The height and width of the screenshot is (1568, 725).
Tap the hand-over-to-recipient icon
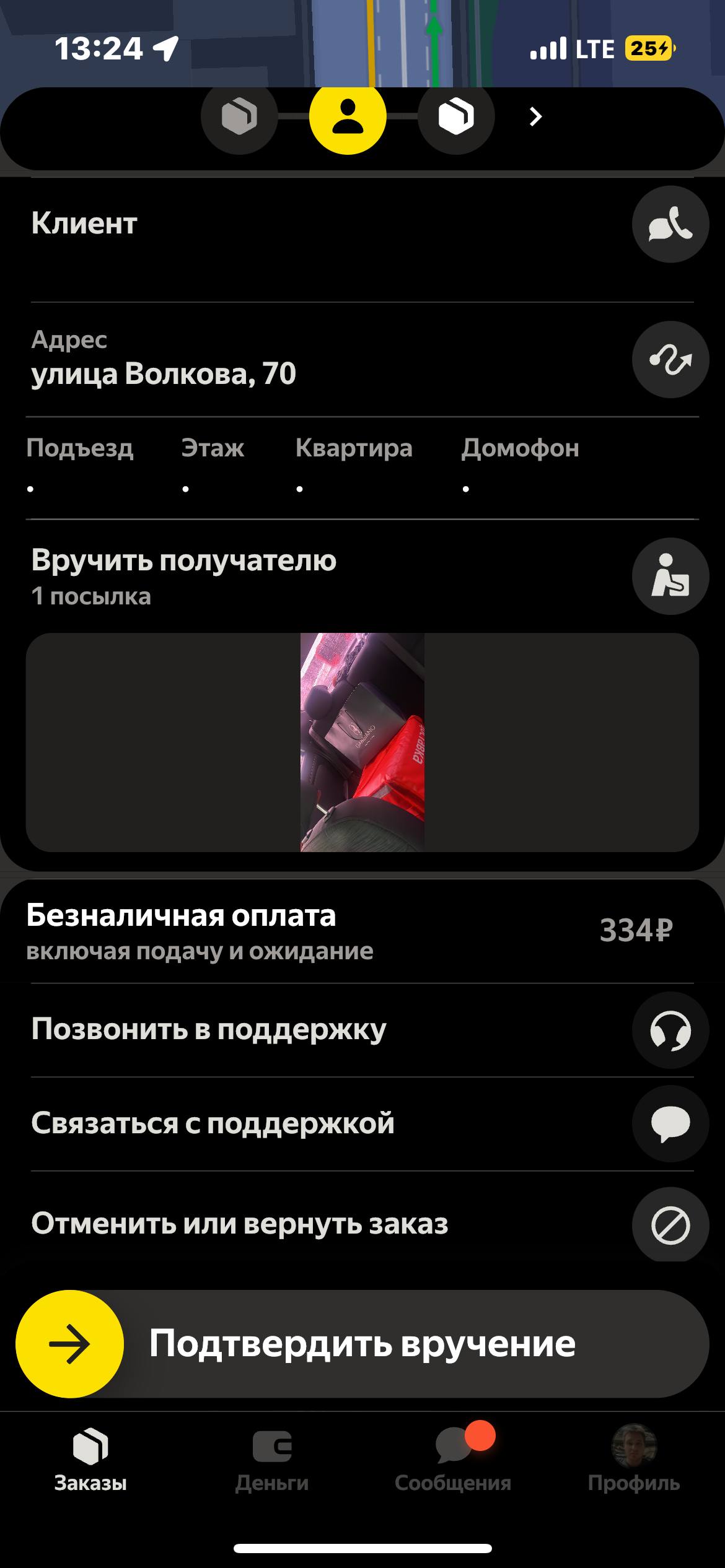(670, 576)
